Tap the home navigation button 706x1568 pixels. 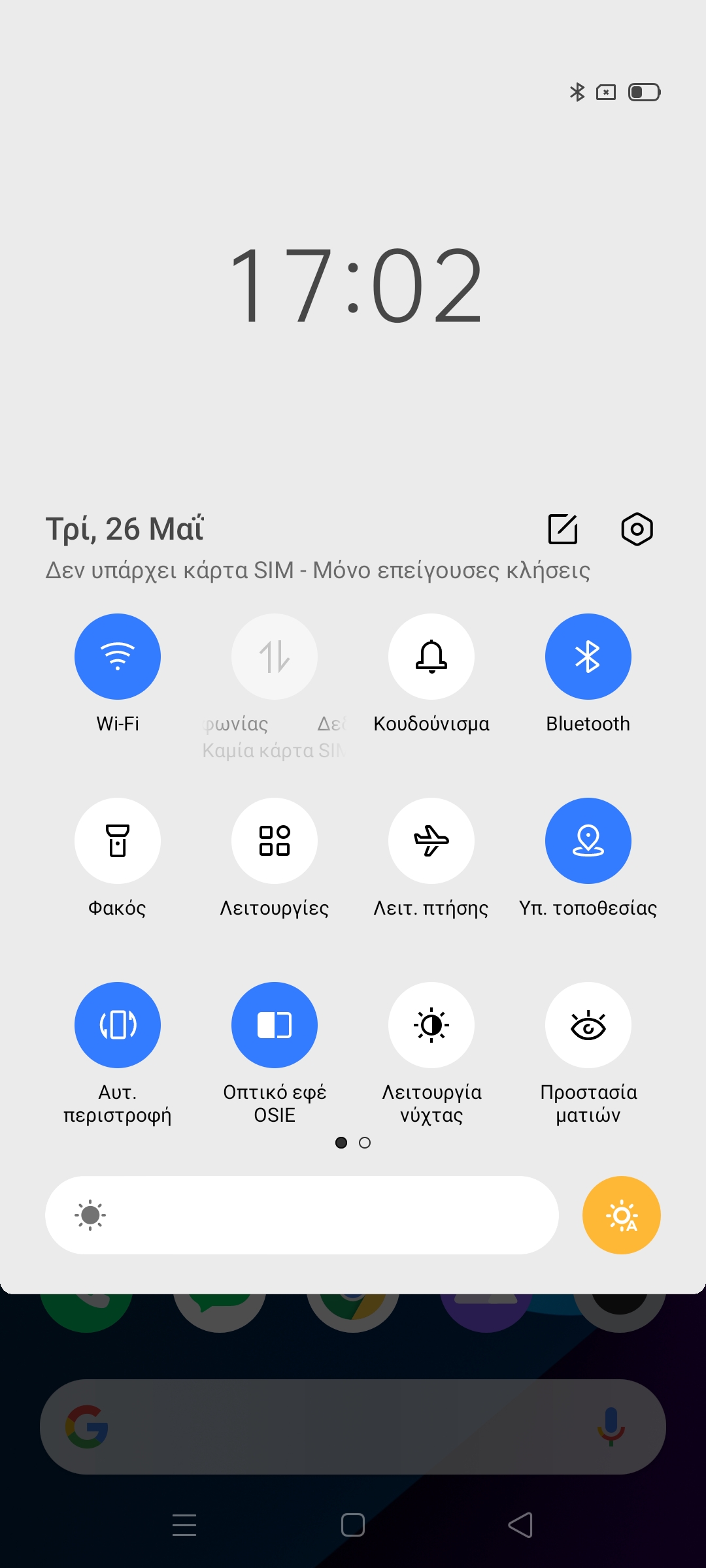(x=353, y=1526)
